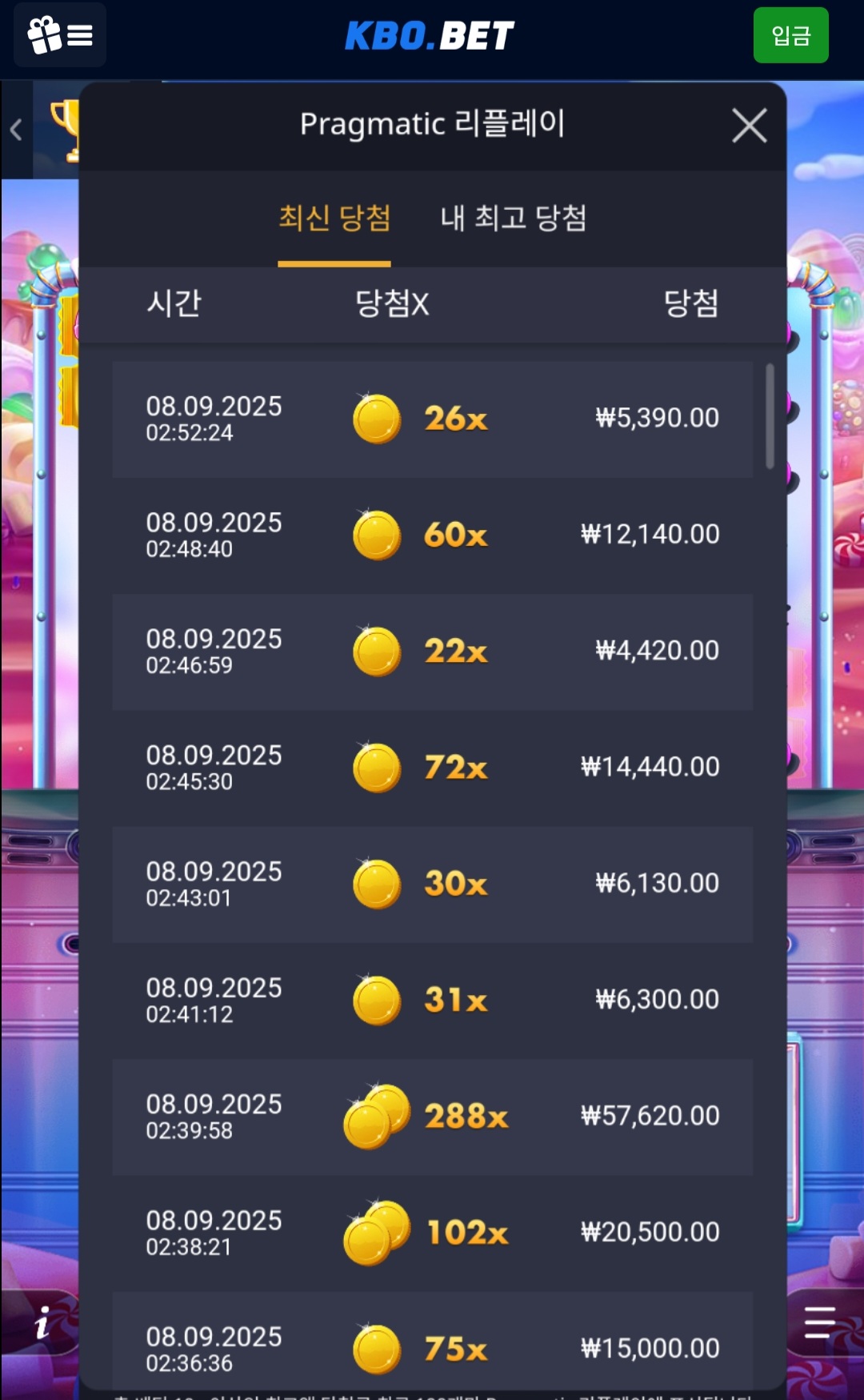Screen dimensions: 864x1400
Task: Switch to the 내 최고 당첨 tab
Action: 513,218
